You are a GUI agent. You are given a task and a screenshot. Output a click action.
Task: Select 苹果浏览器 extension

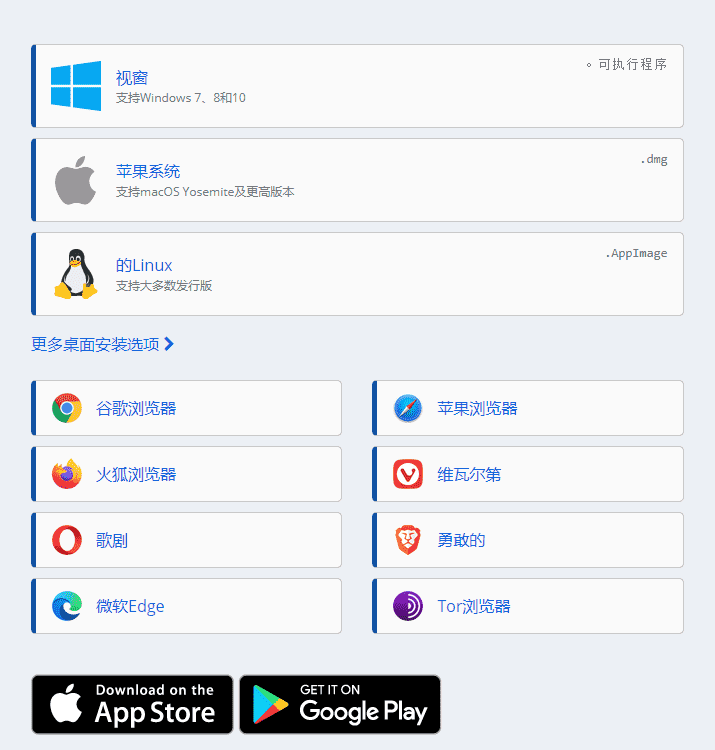528,408
